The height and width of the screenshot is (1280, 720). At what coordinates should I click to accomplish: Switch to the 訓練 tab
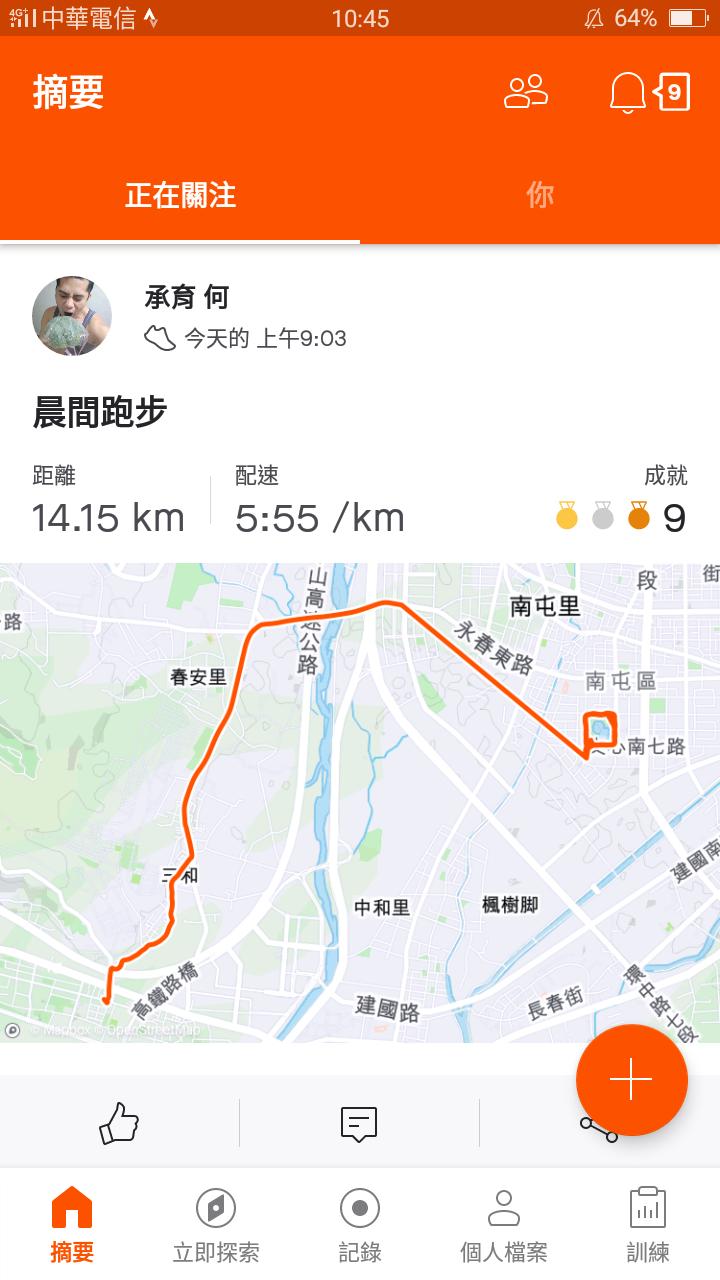(x=647, y=1225)
